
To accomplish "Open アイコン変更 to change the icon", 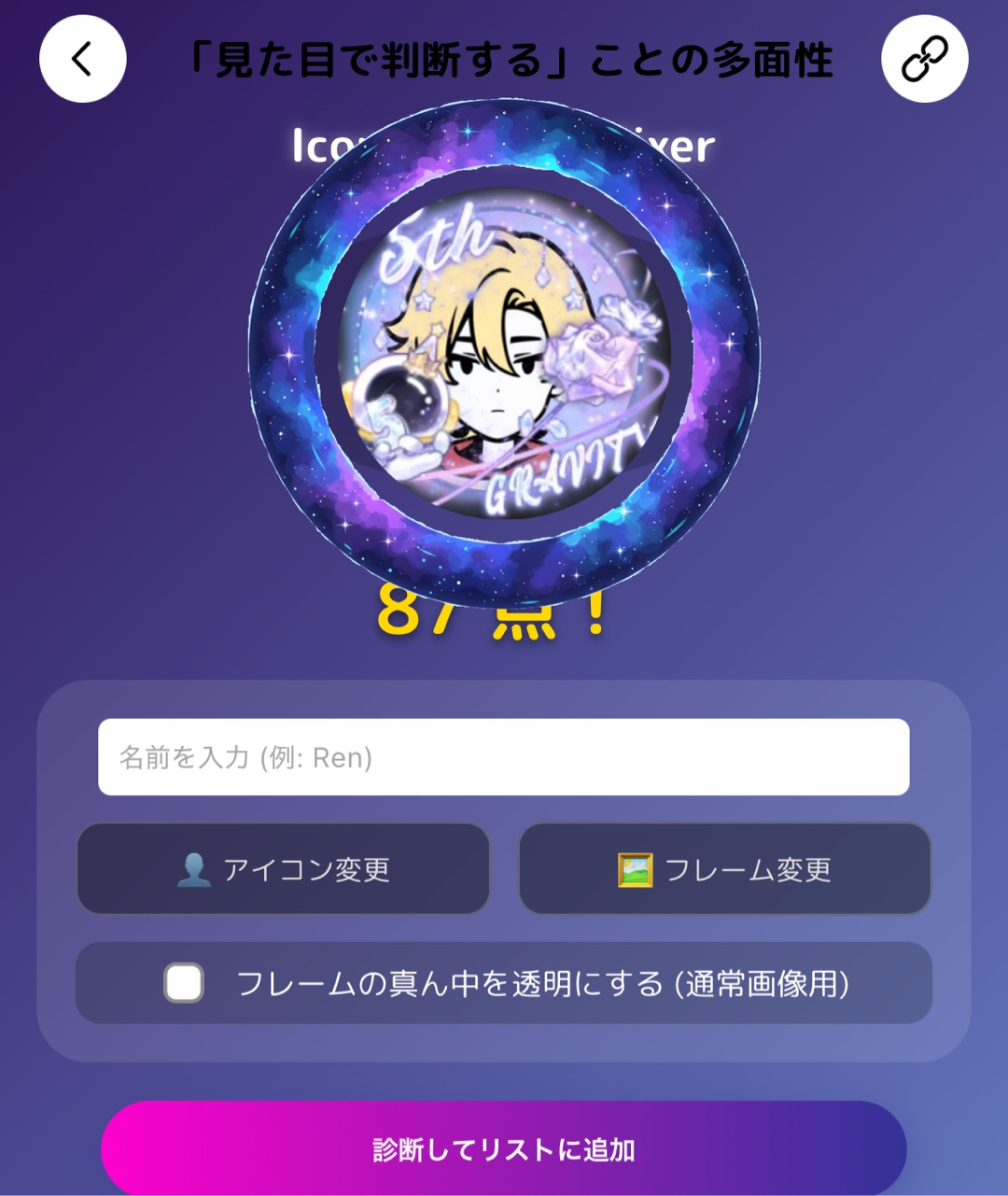I will [x=283, y=869].
